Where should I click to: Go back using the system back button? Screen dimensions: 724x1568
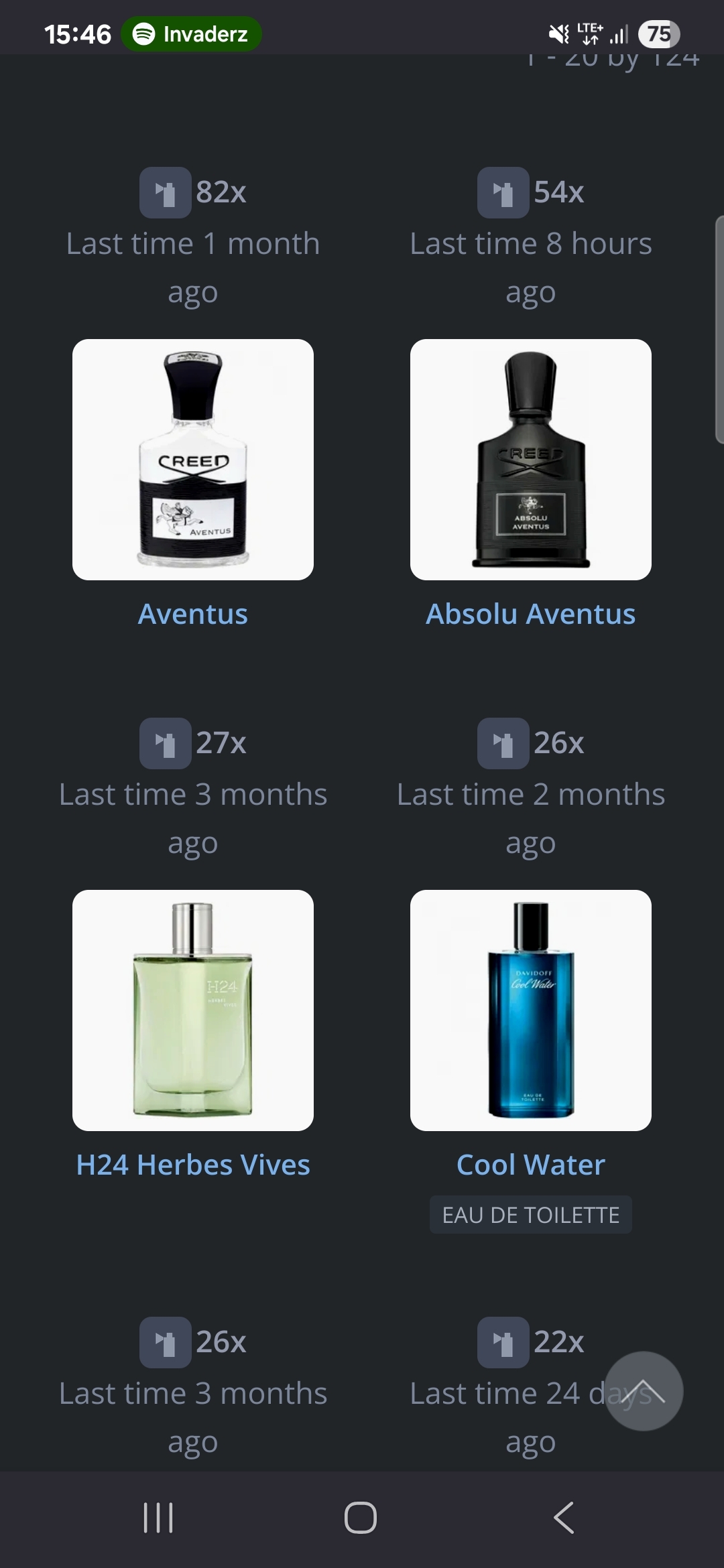(564, 1518)
